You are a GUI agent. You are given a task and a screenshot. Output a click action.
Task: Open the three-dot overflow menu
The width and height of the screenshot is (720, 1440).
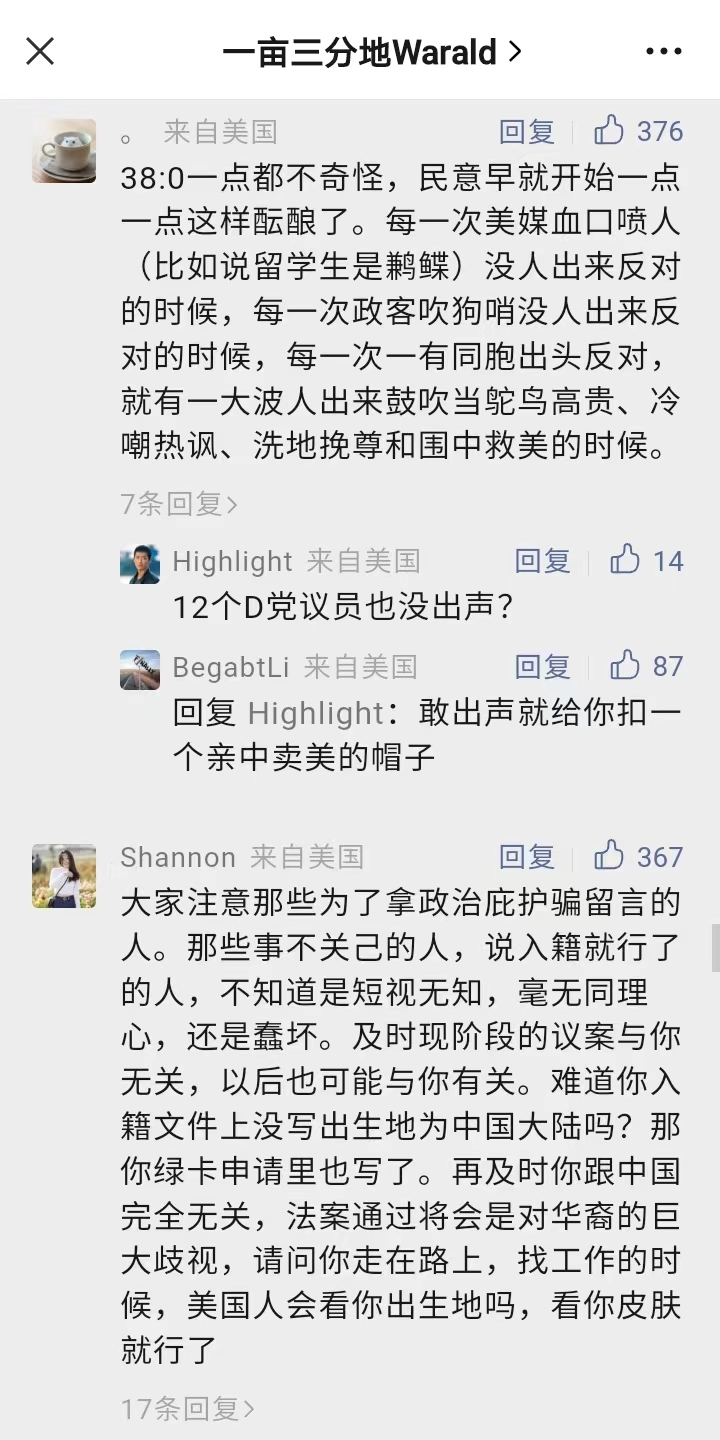664,51
